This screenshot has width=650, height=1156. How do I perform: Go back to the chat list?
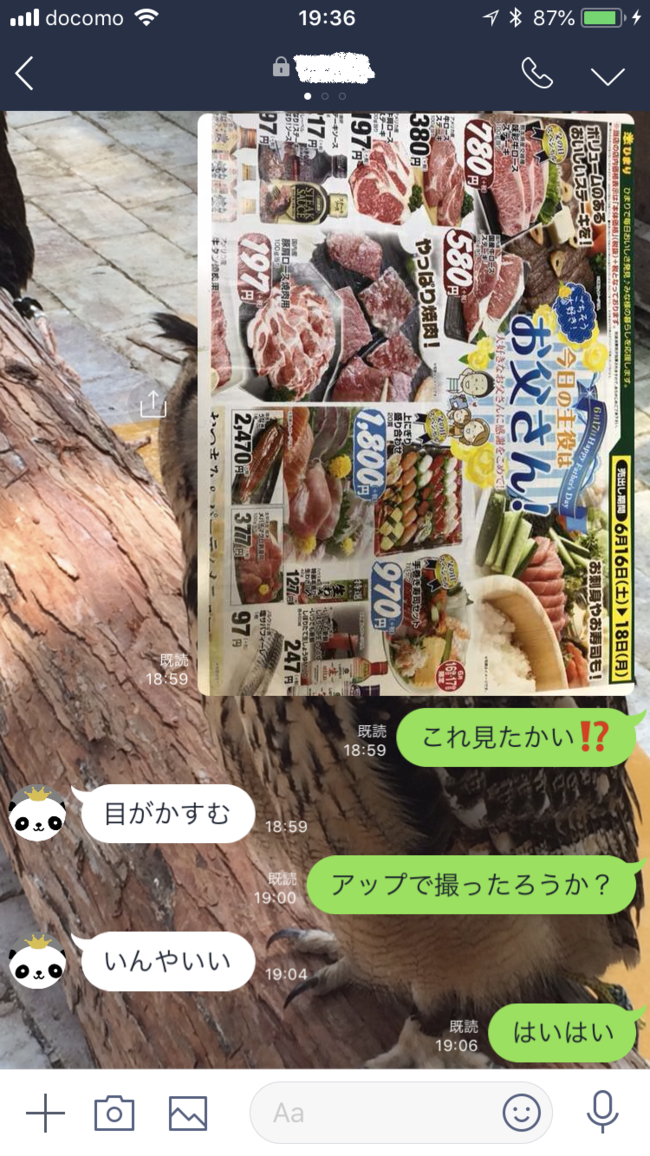(x=25, y=73)
